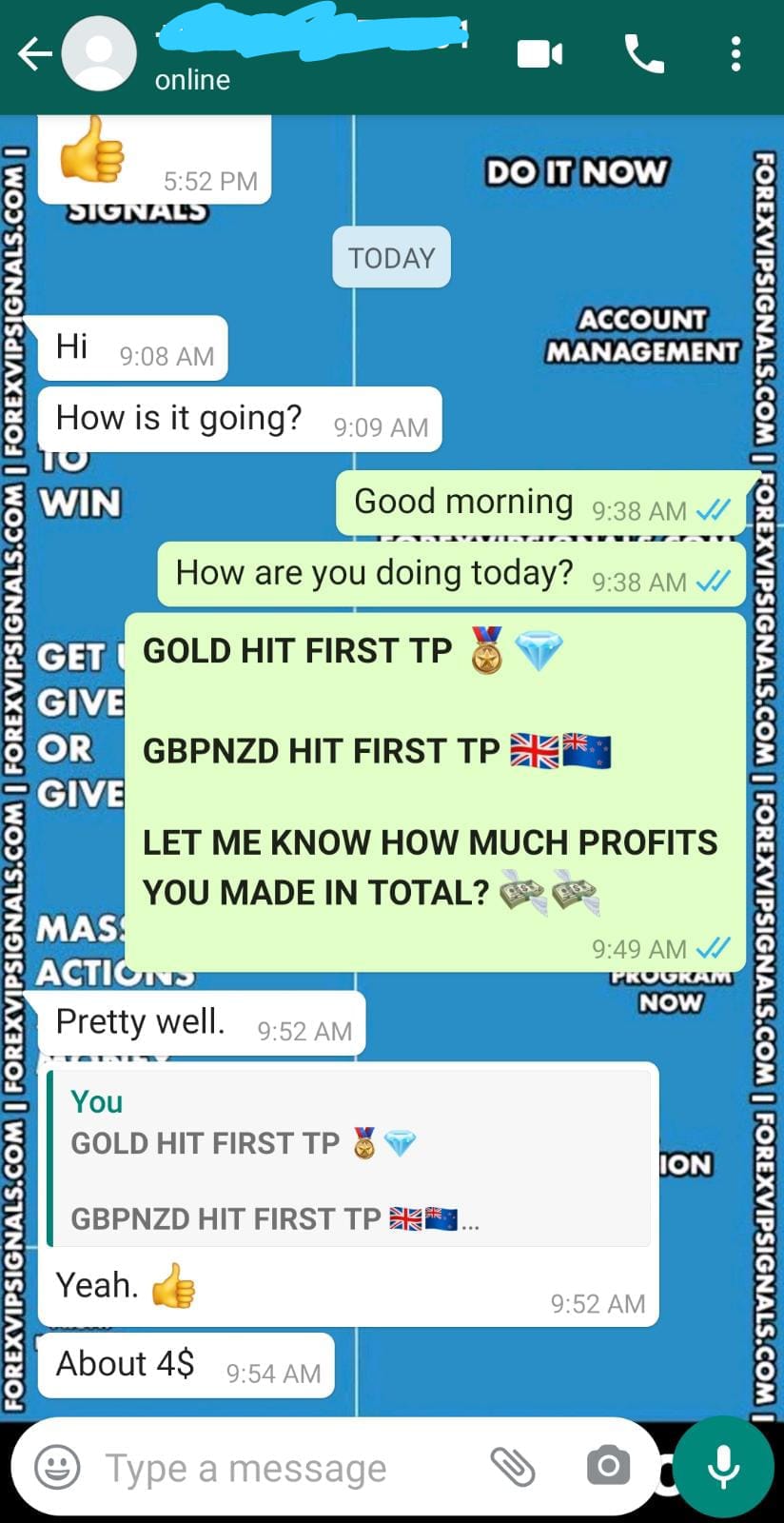
Task: Tap the microphone voice message button
Action: (723, 1467)
